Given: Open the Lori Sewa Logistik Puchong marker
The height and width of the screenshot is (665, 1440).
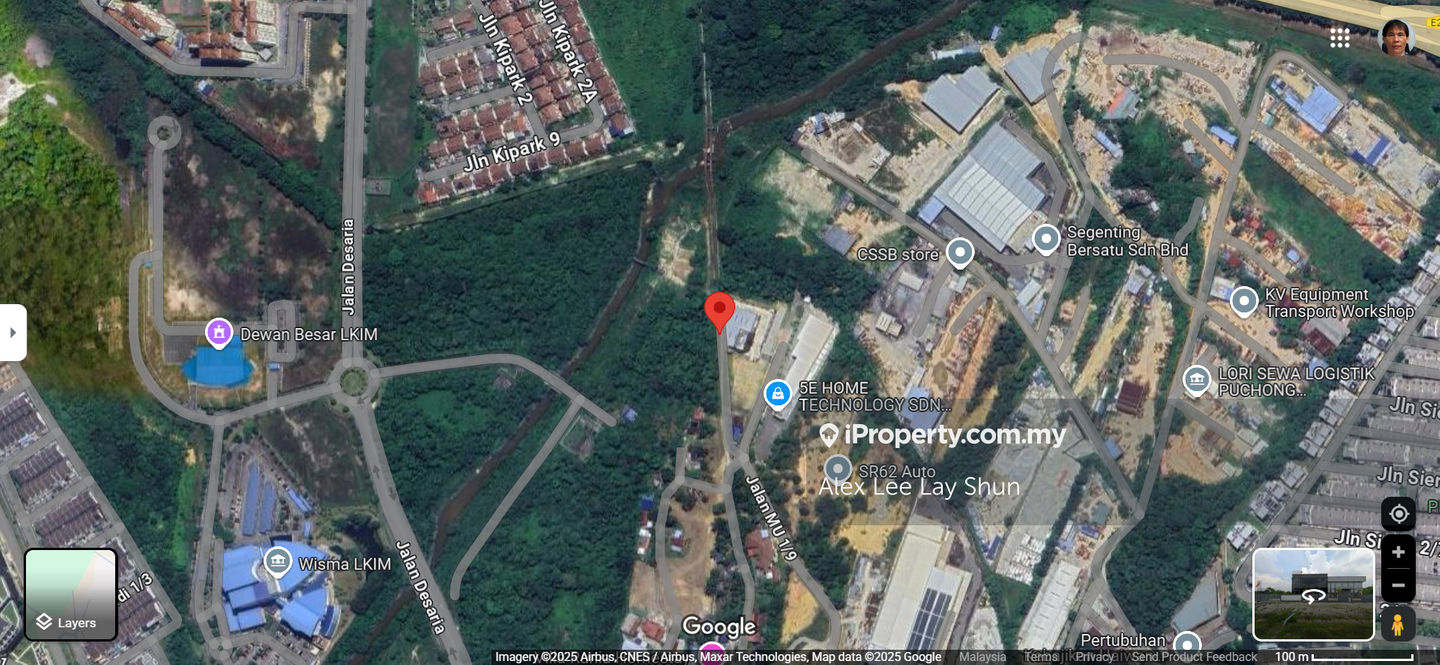Looking at the screenshot, I should point(1196,380).
